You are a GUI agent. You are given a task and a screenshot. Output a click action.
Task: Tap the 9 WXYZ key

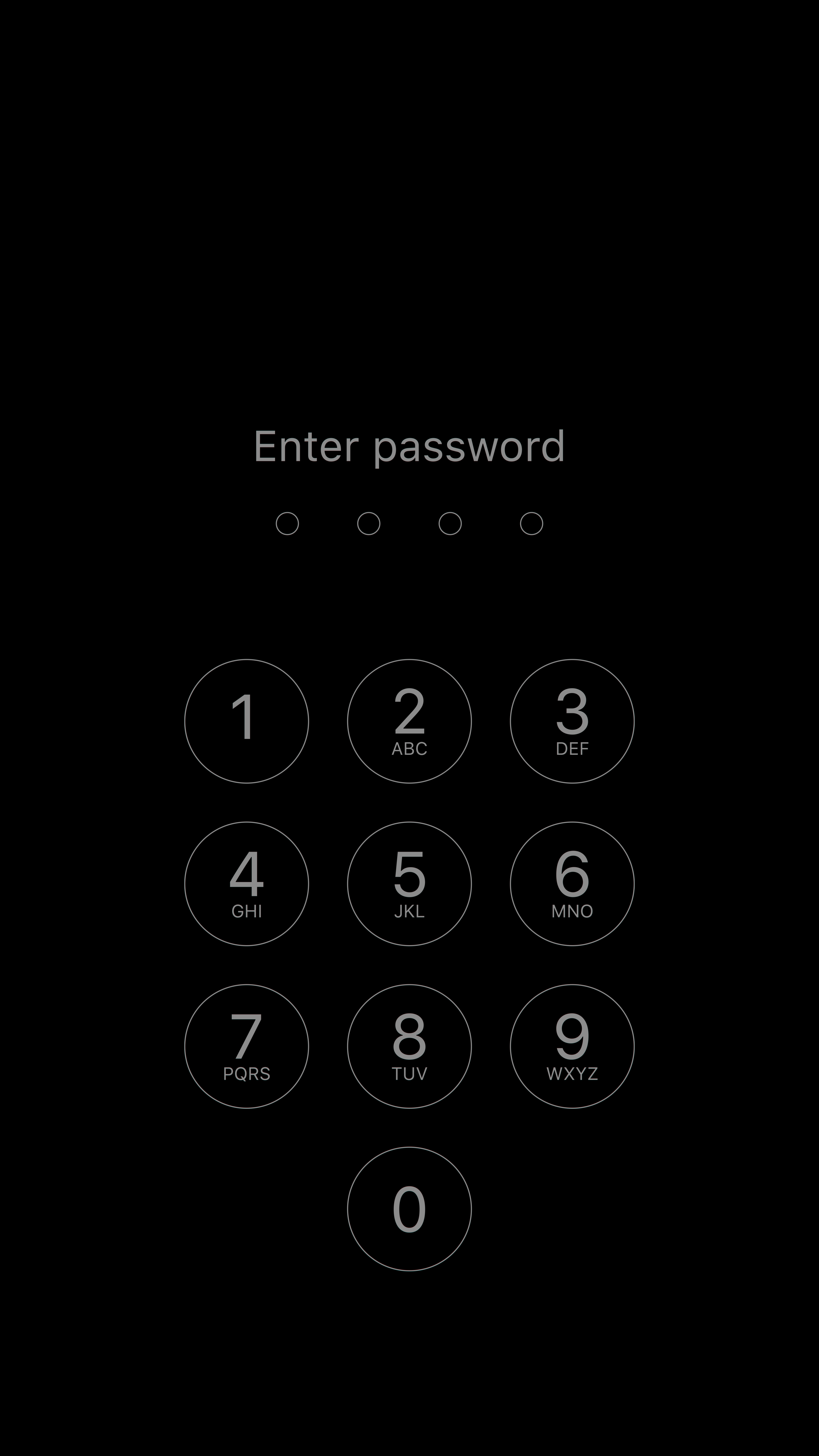(x=572, y=1046)
